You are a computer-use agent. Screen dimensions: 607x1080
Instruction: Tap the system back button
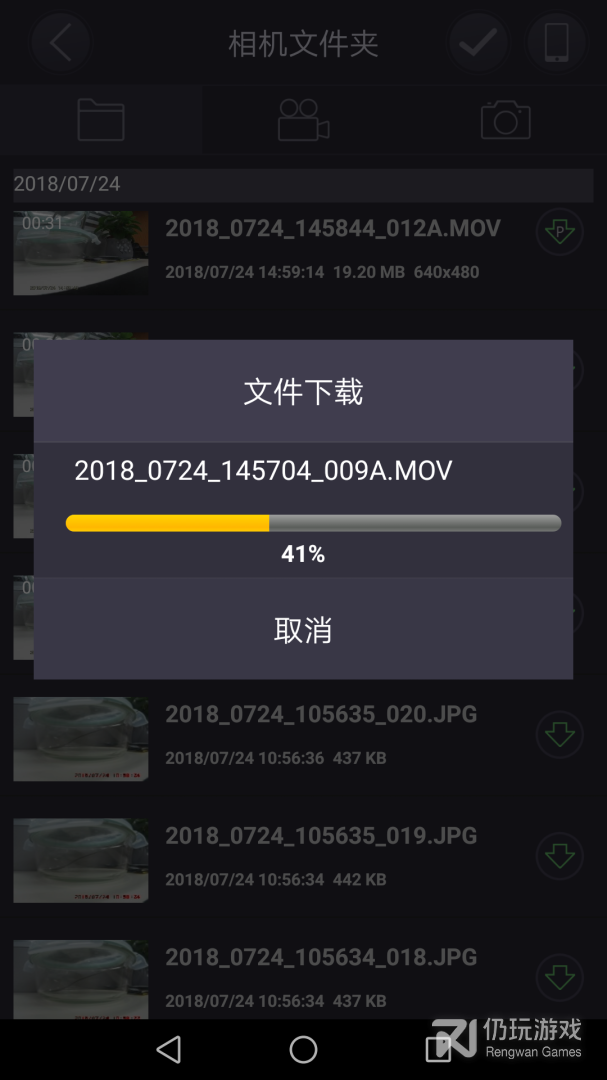click(169, 1049)
